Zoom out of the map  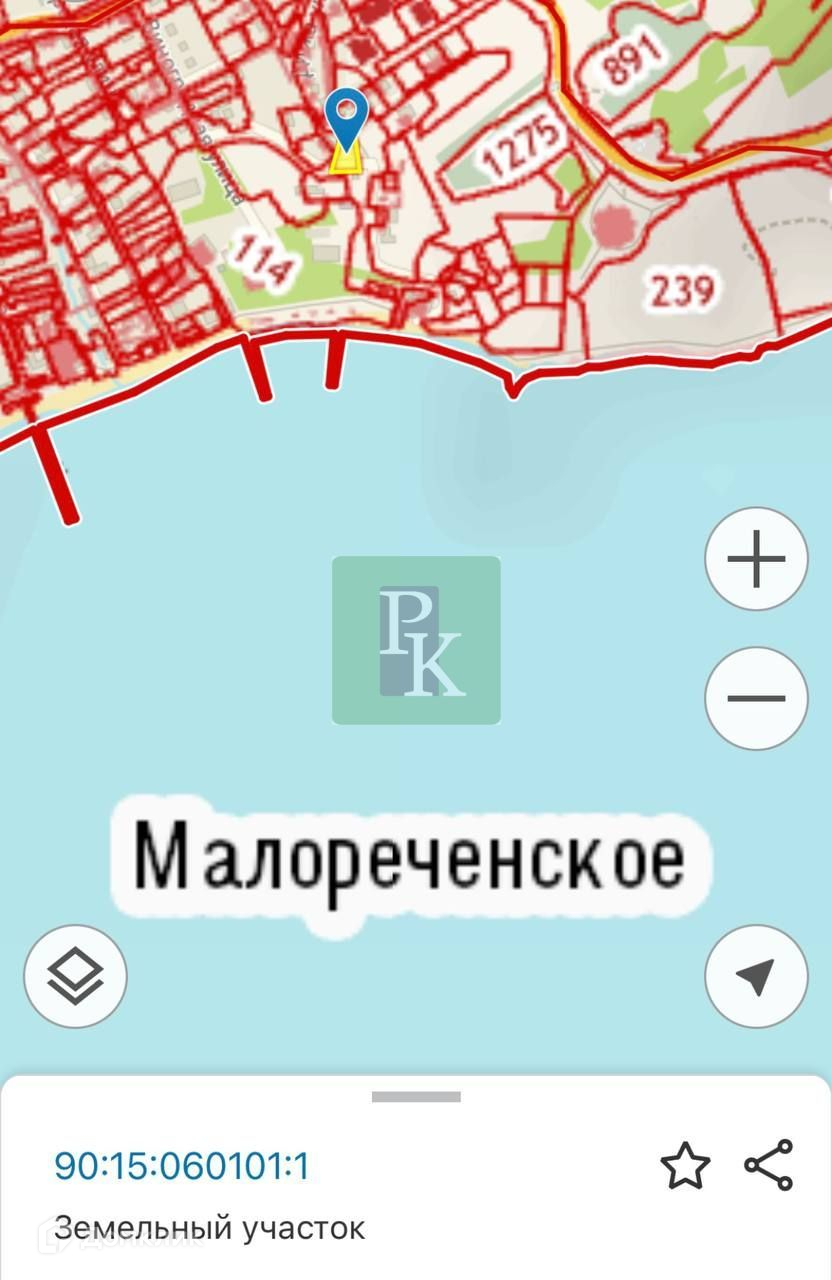[756, 698]
